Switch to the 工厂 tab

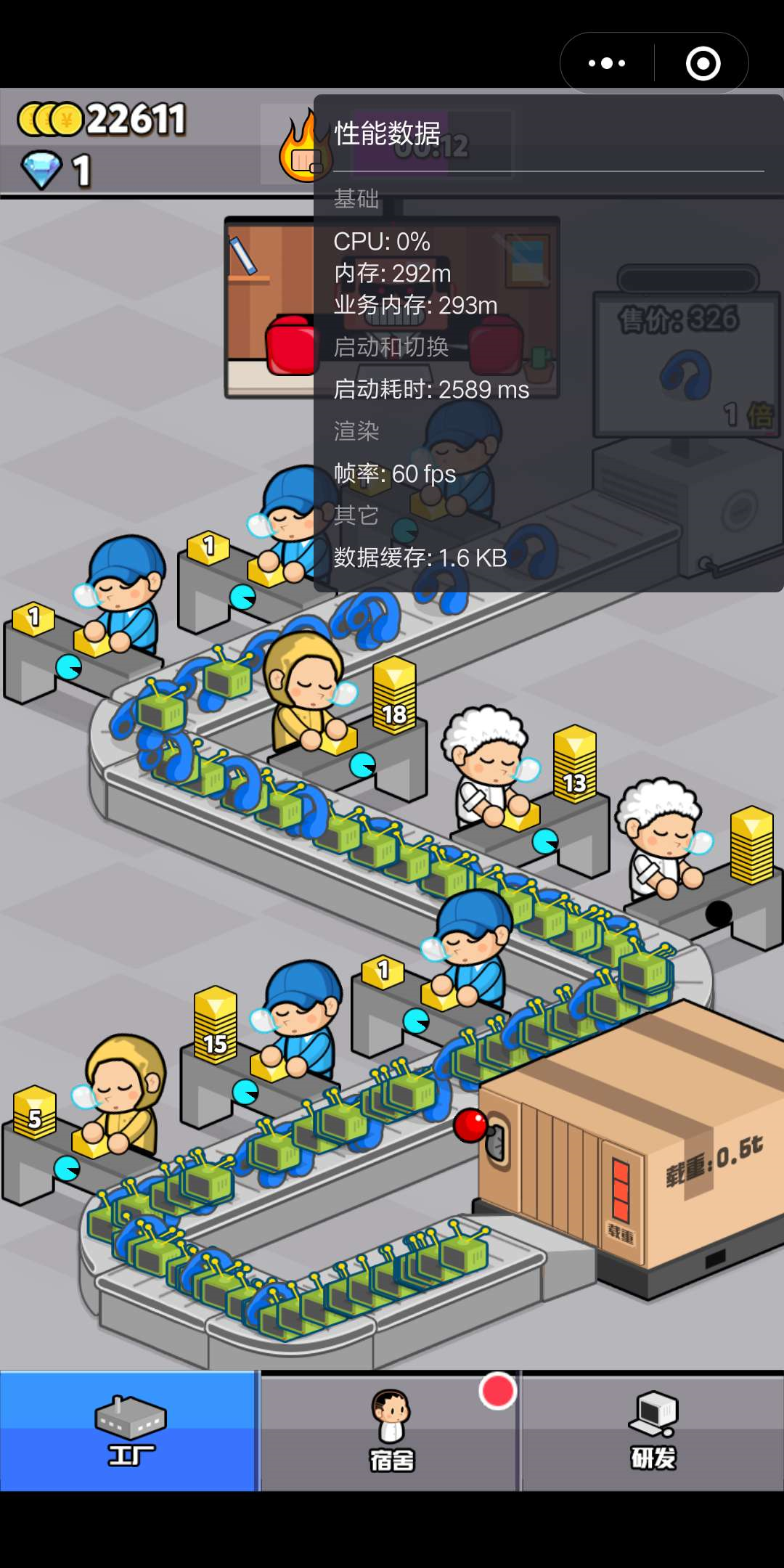(x=129, y=1431)
